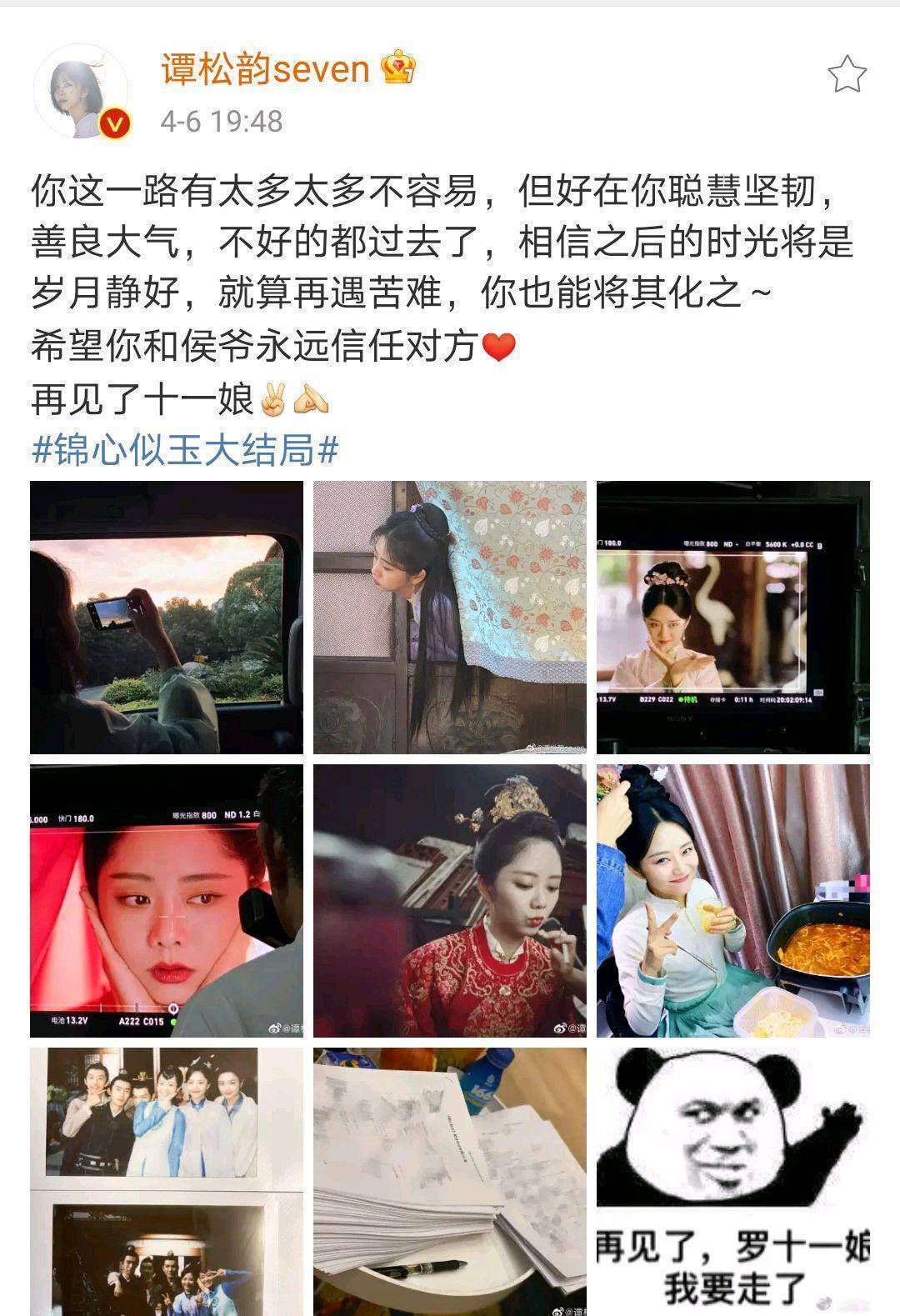Click the red heart emoji in the text
Viewport: 900px width, 1316px height.
(500, 347)
